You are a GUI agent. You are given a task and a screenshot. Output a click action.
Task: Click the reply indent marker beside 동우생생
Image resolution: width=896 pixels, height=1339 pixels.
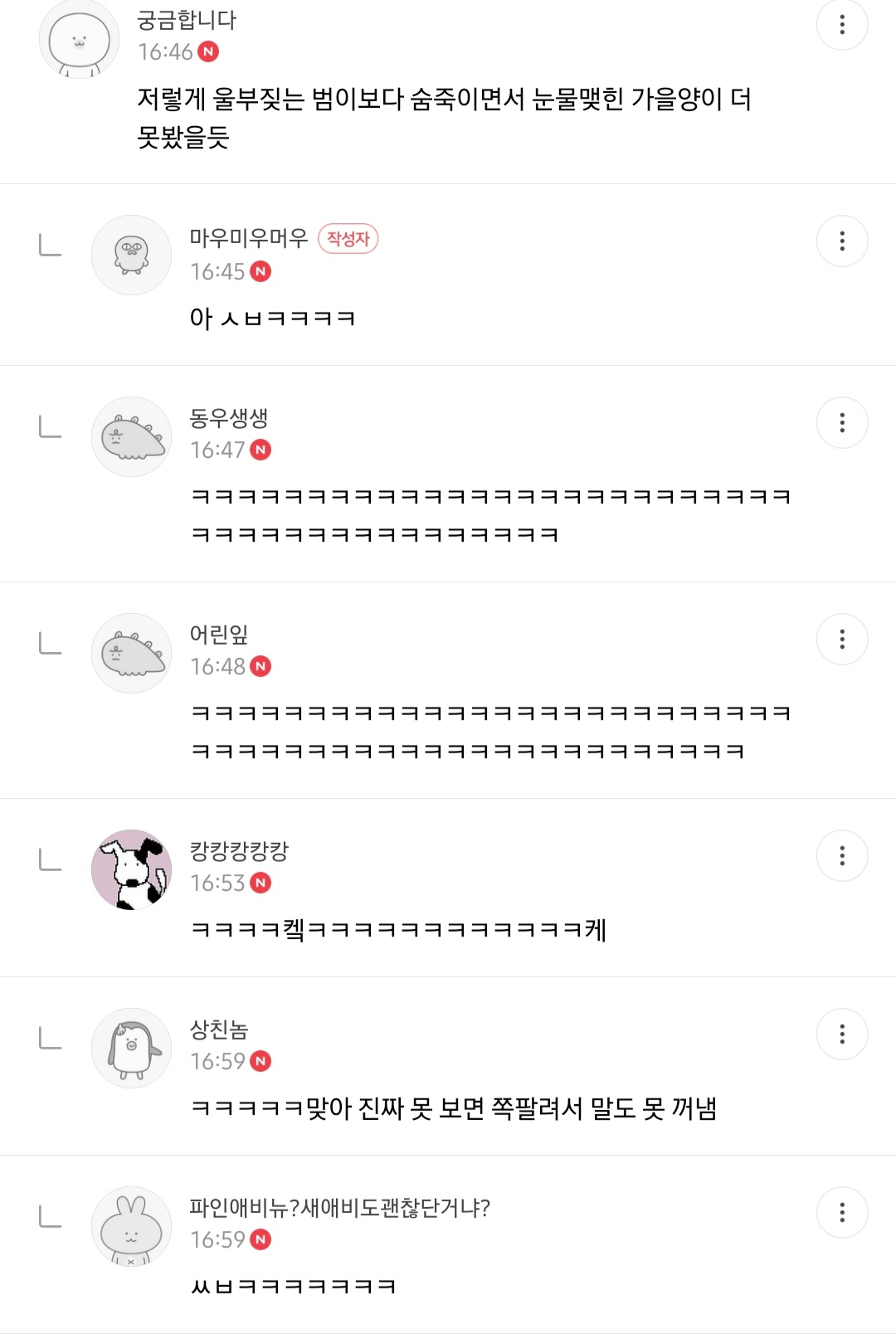tap(47, 427)
